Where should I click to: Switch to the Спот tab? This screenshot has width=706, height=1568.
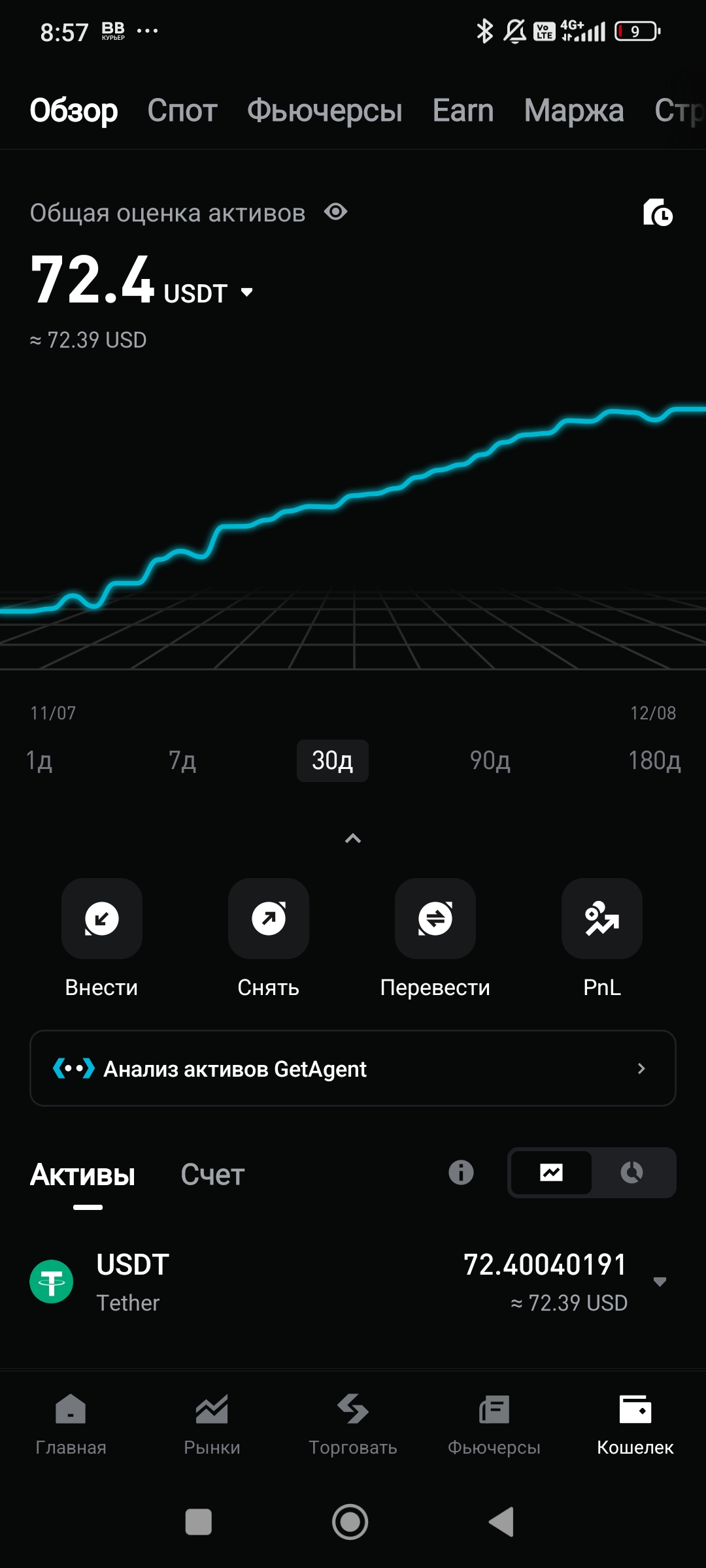[x=182, y=110]
